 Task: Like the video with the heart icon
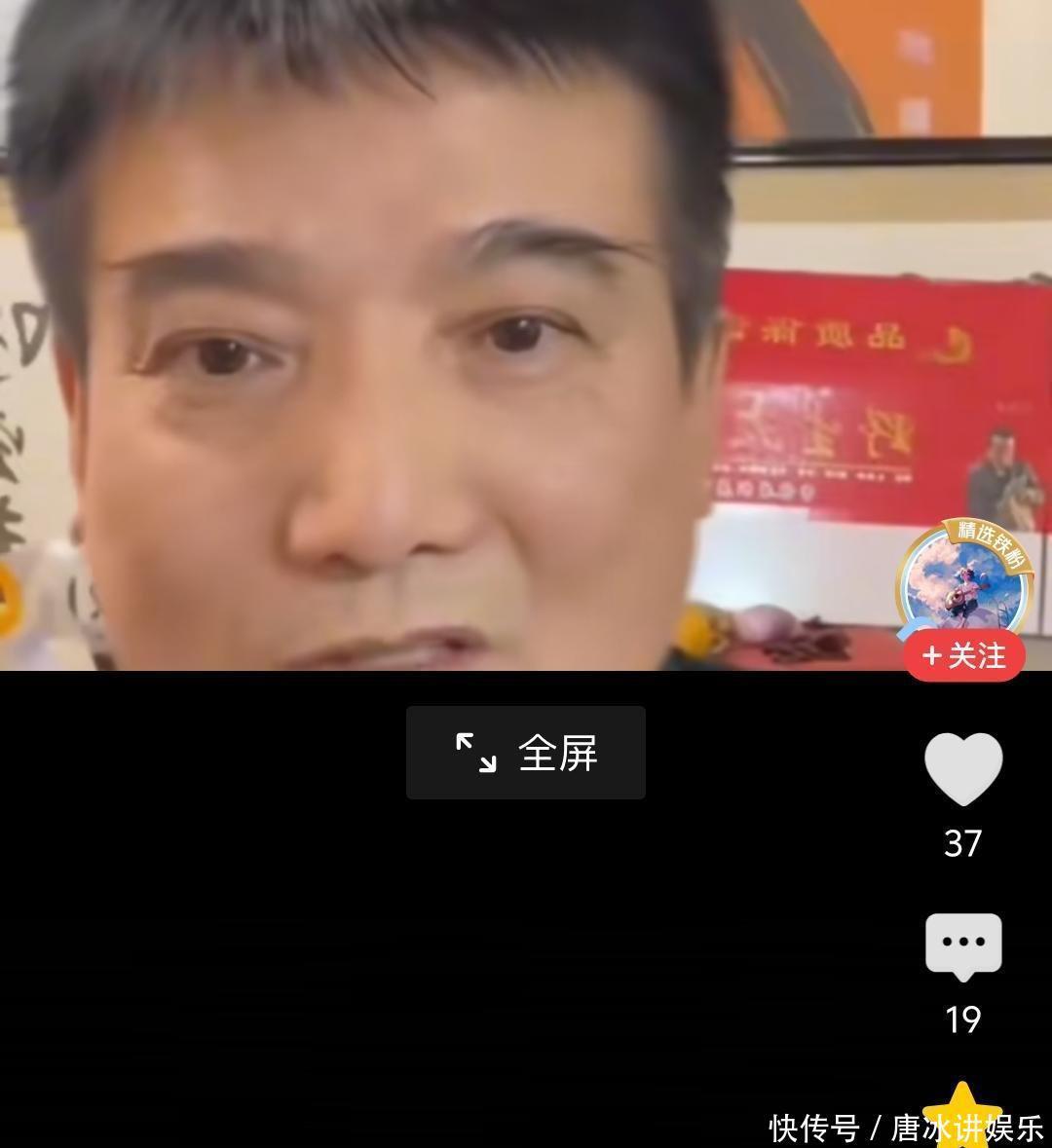963,769
